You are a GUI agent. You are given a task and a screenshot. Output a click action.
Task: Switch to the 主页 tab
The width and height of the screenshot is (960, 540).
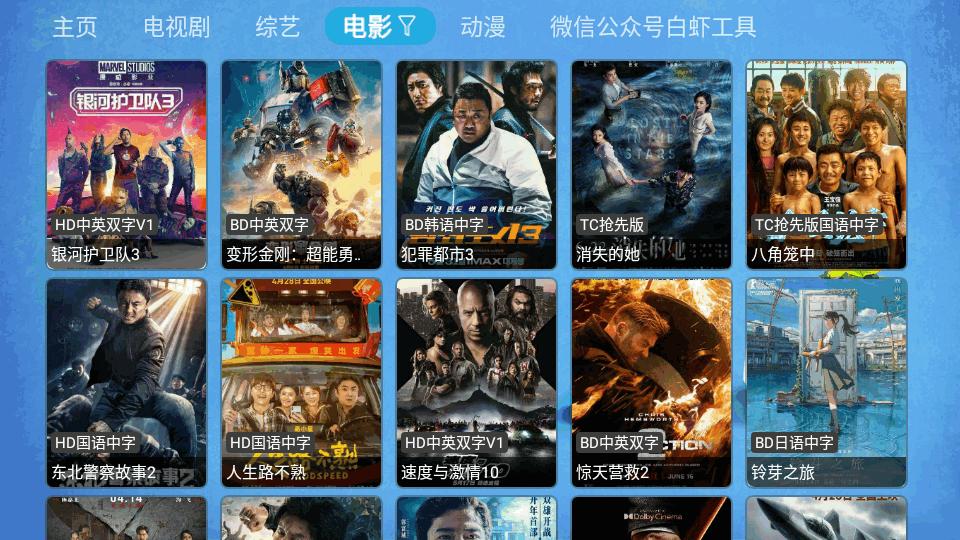point(75,27)
